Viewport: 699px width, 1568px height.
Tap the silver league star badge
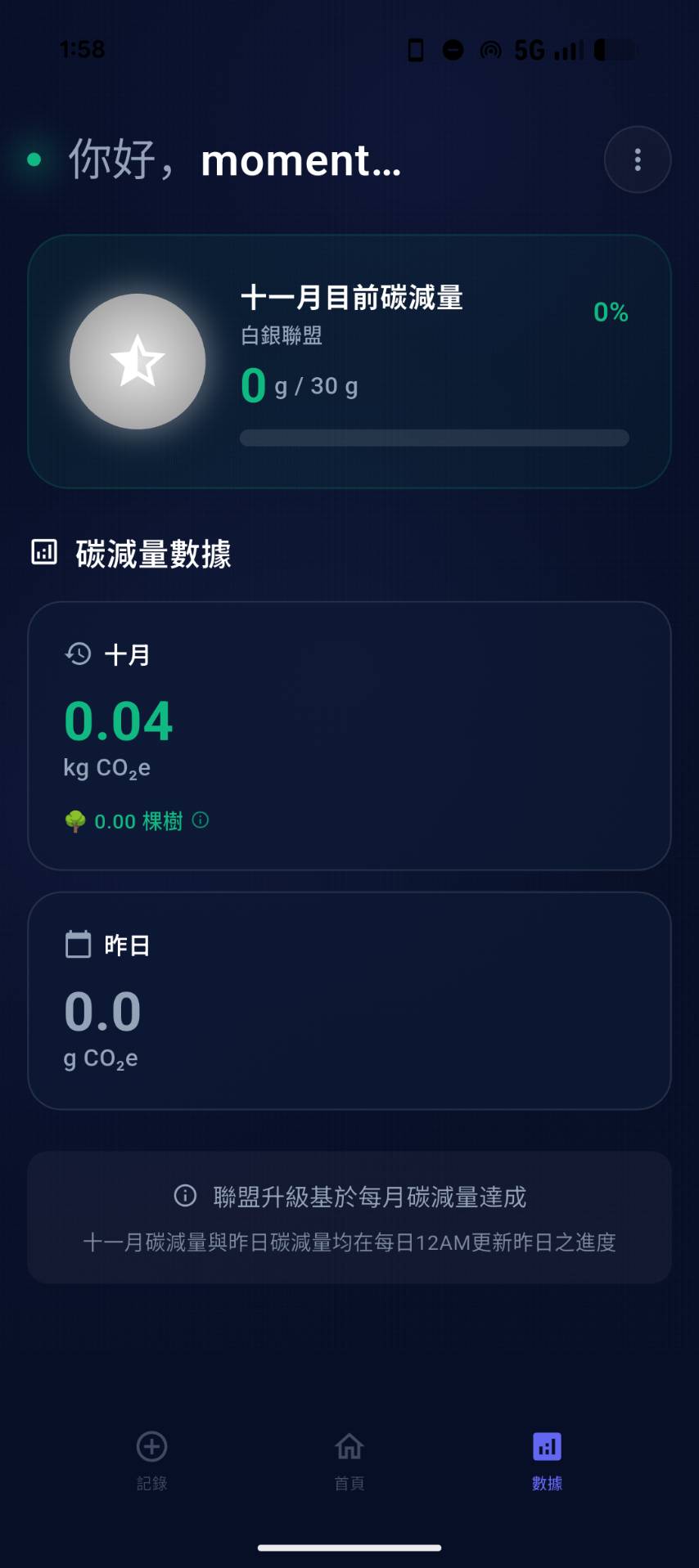point(138,361)
